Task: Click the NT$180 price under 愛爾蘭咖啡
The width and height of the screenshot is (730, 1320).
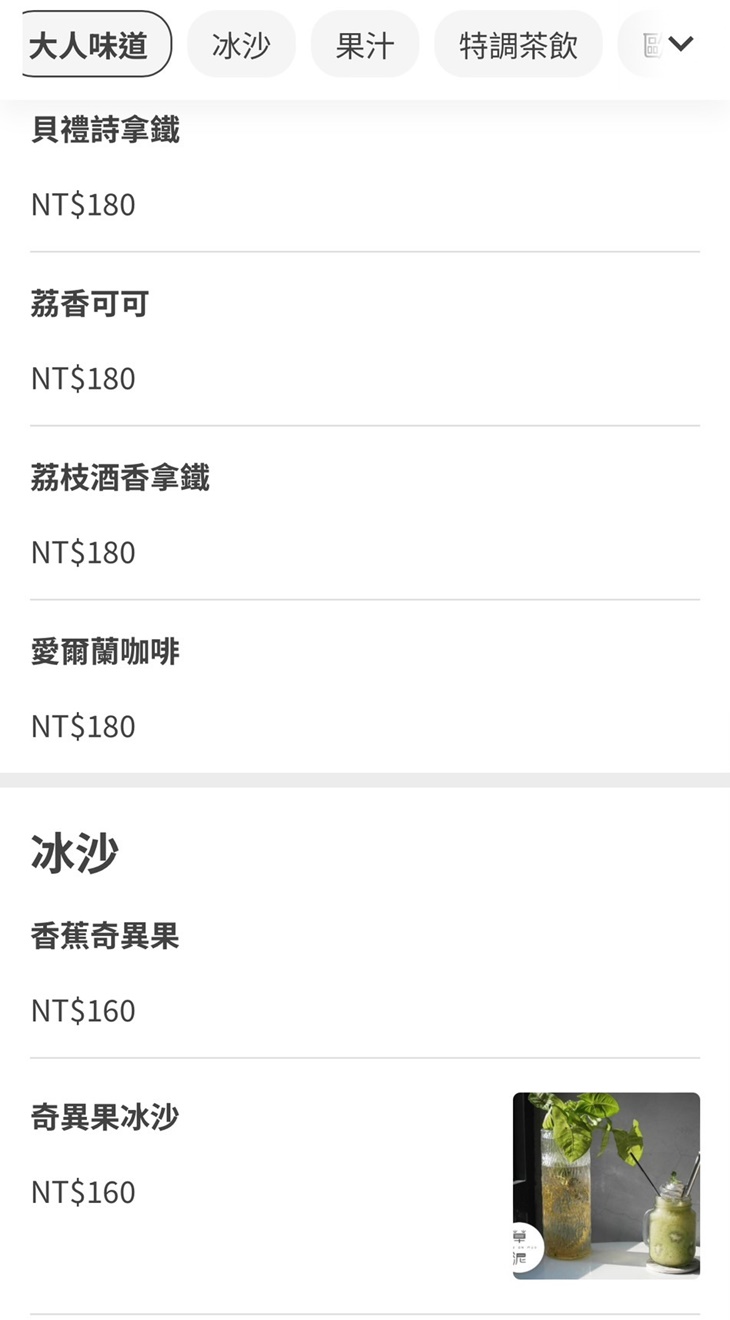Action: click(x=82, y=726)
